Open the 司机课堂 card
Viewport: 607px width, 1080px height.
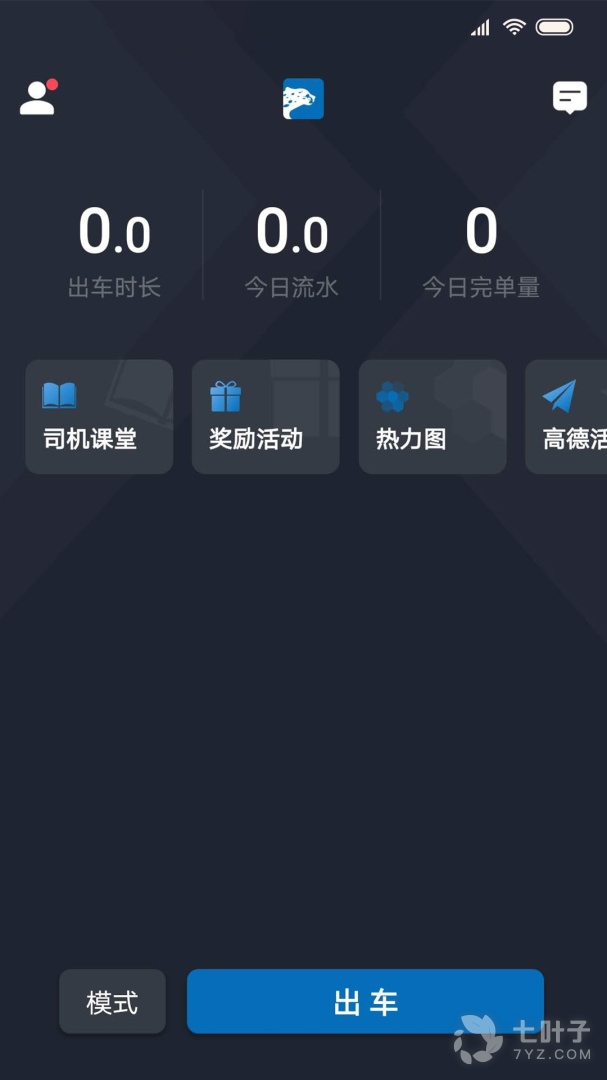[99, 417]
